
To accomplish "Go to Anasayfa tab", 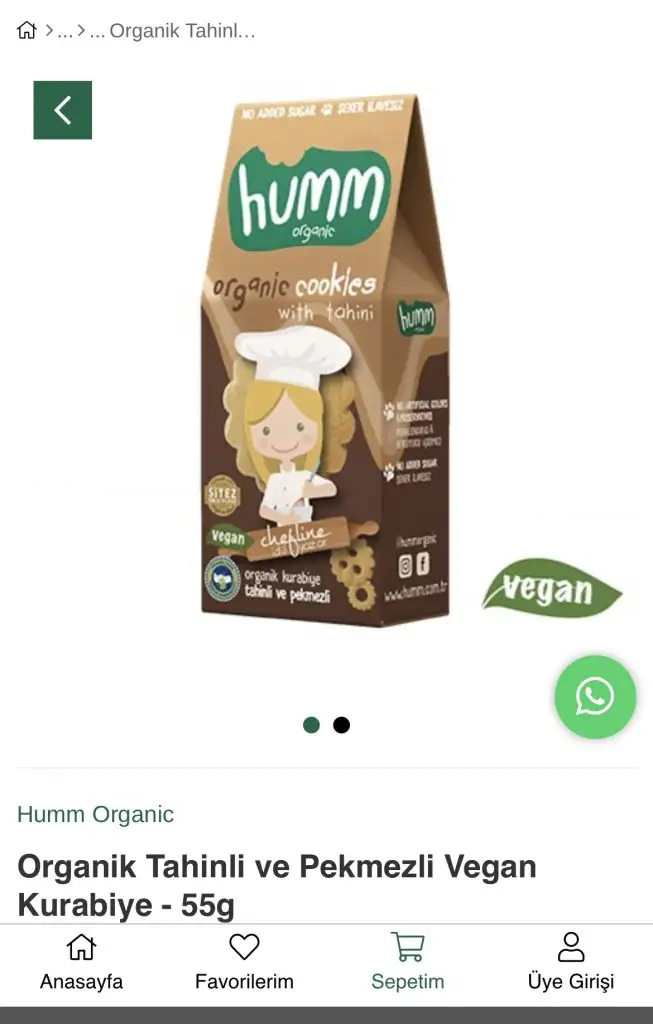I will point(81,962).
